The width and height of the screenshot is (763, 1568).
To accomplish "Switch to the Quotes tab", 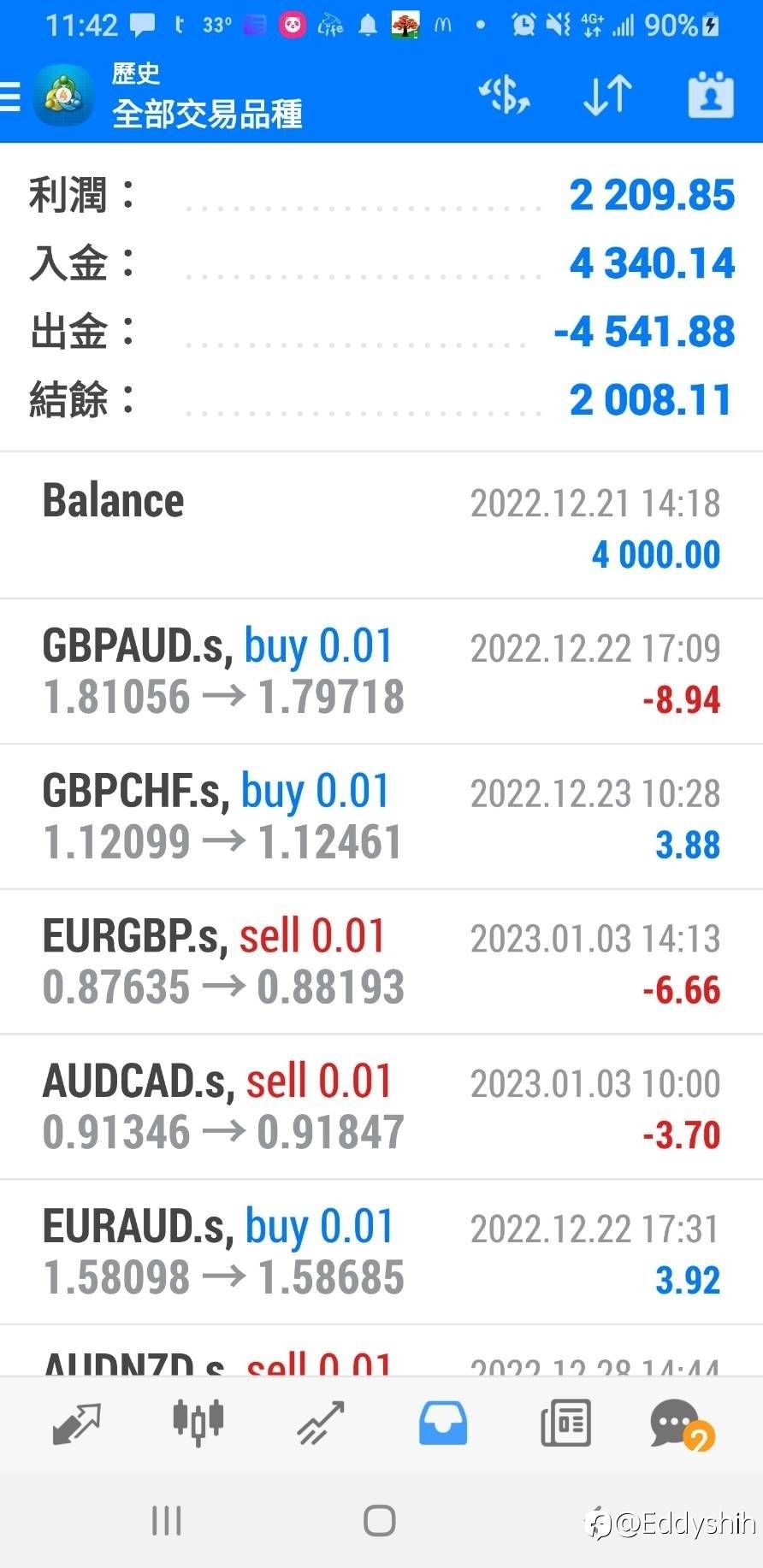I will coord(77,1424).
